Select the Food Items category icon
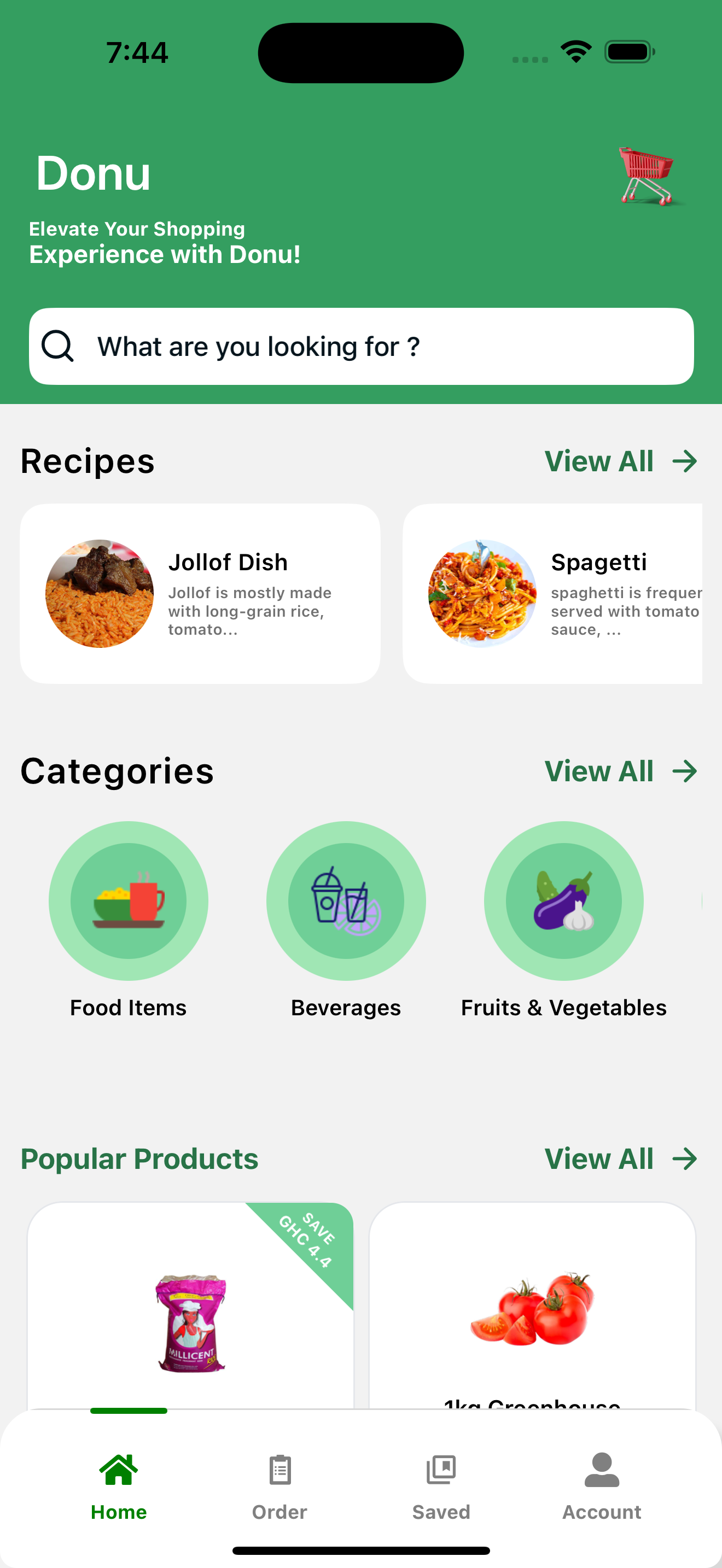 129,900
